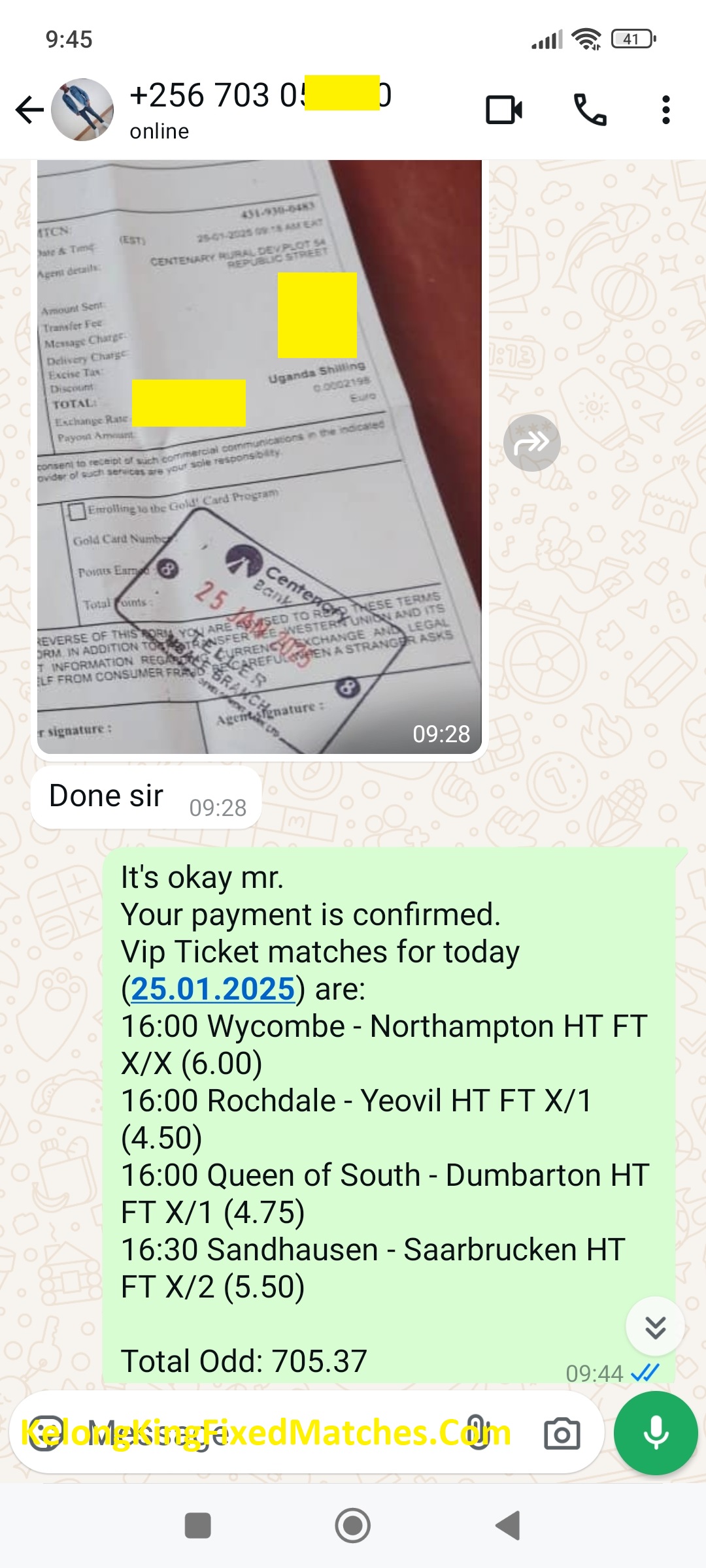Viewport: 706px width, 1568px height.
Task: Forward the receipt photo
Action: click(x=531, y=443)
